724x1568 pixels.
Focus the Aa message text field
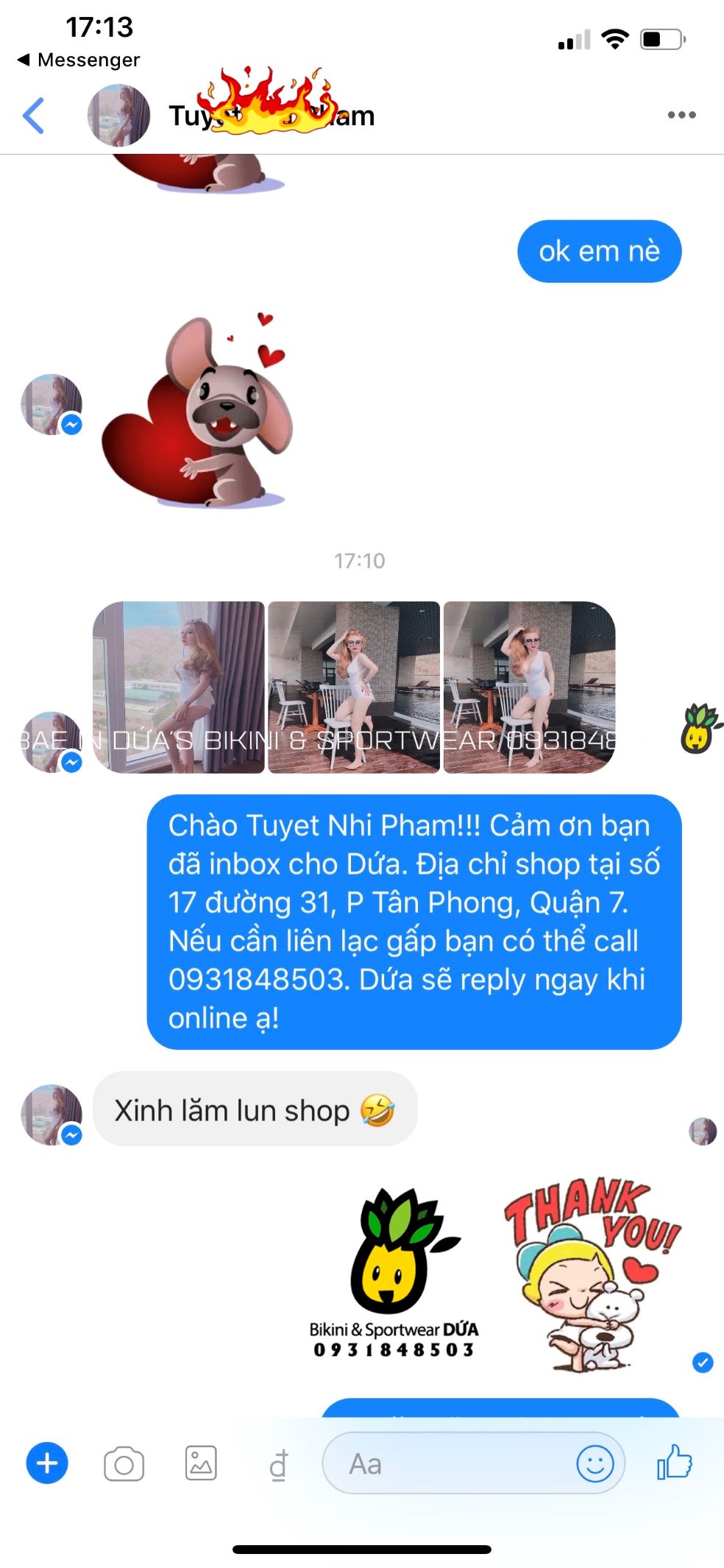click(449, 1463)
